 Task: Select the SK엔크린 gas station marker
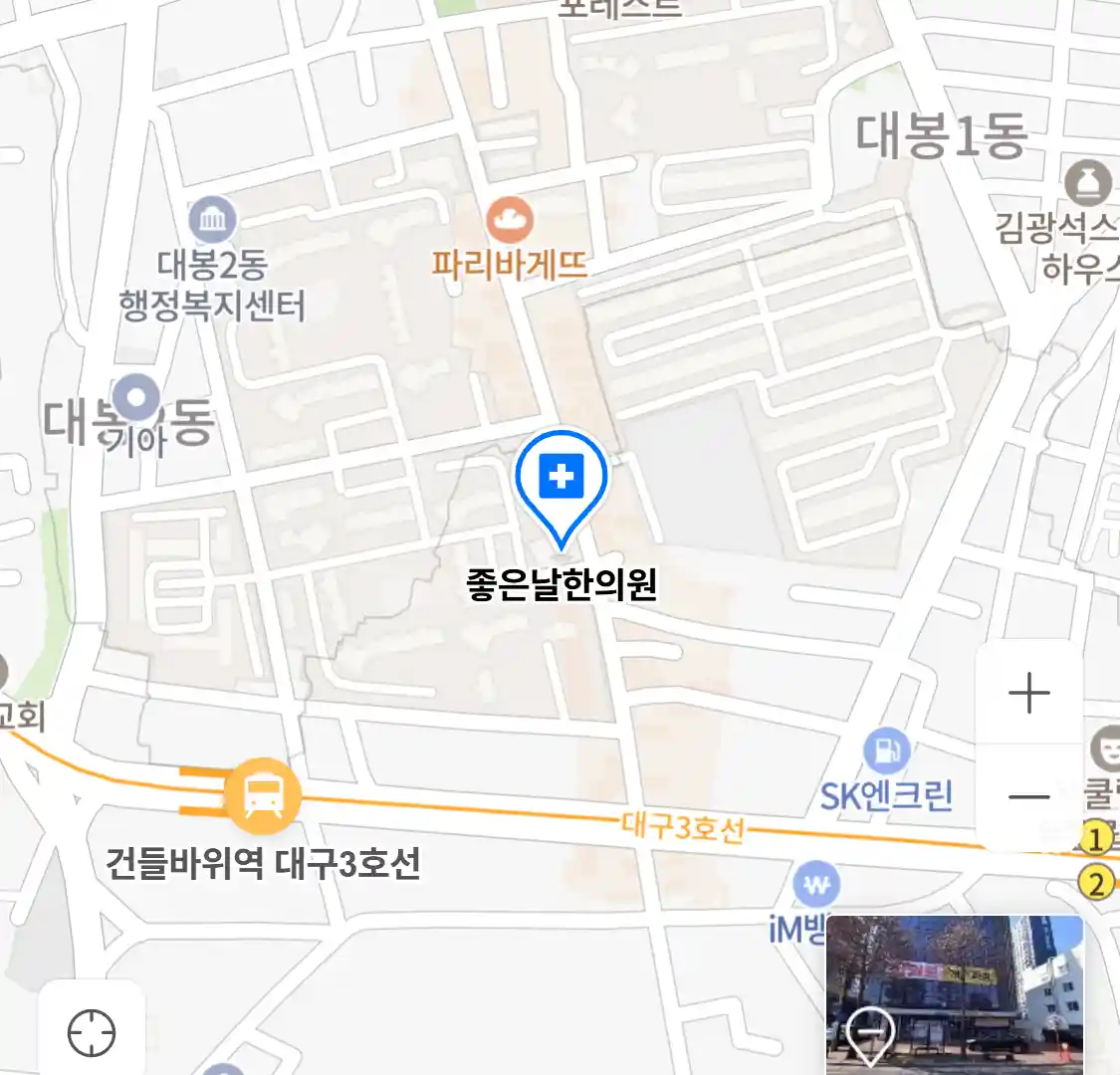tap(886, 752)
